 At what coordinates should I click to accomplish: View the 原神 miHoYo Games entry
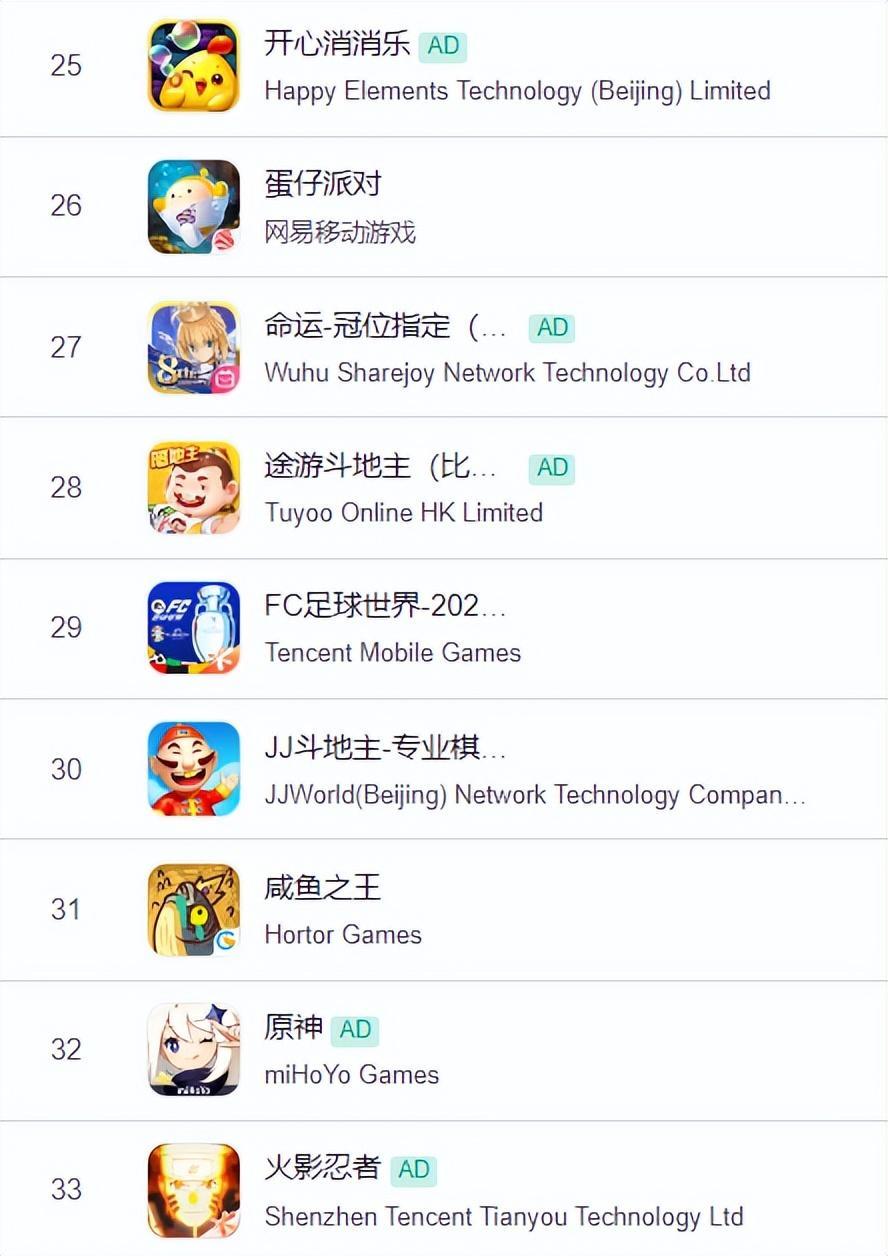tap(294, 1029)
